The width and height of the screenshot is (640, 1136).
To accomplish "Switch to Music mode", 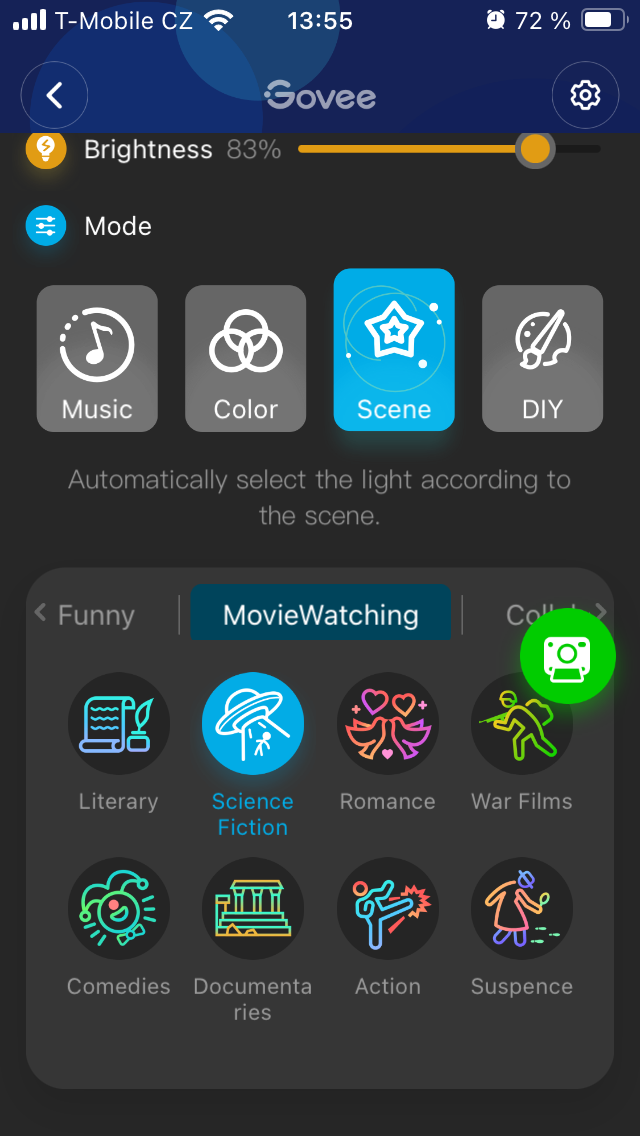I will [x=97, y=358].
